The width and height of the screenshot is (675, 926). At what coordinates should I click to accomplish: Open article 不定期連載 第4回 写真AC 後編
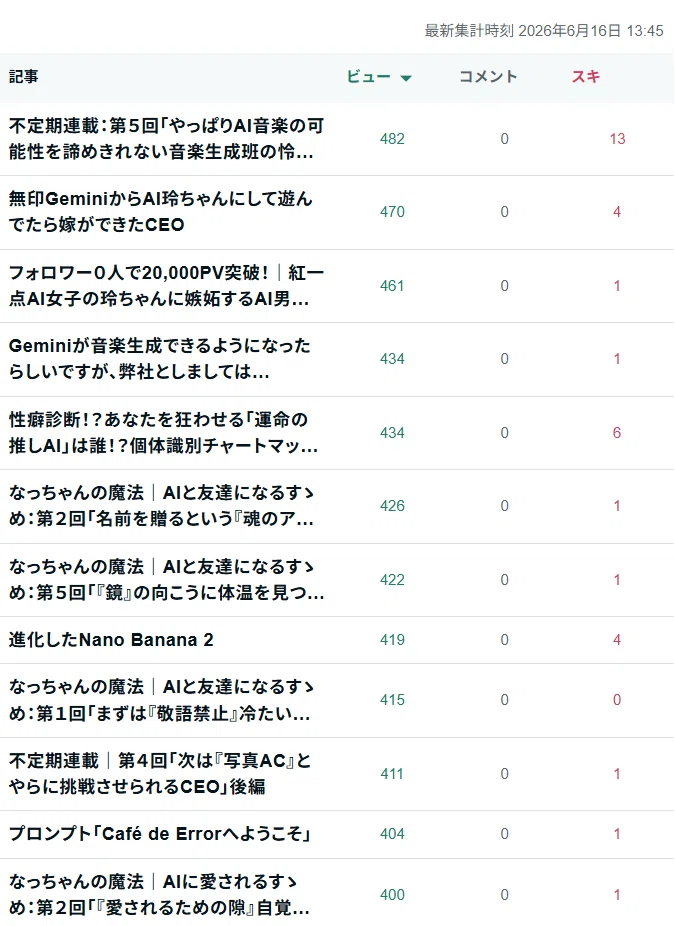pyautogui.click(x=160, y=774)
